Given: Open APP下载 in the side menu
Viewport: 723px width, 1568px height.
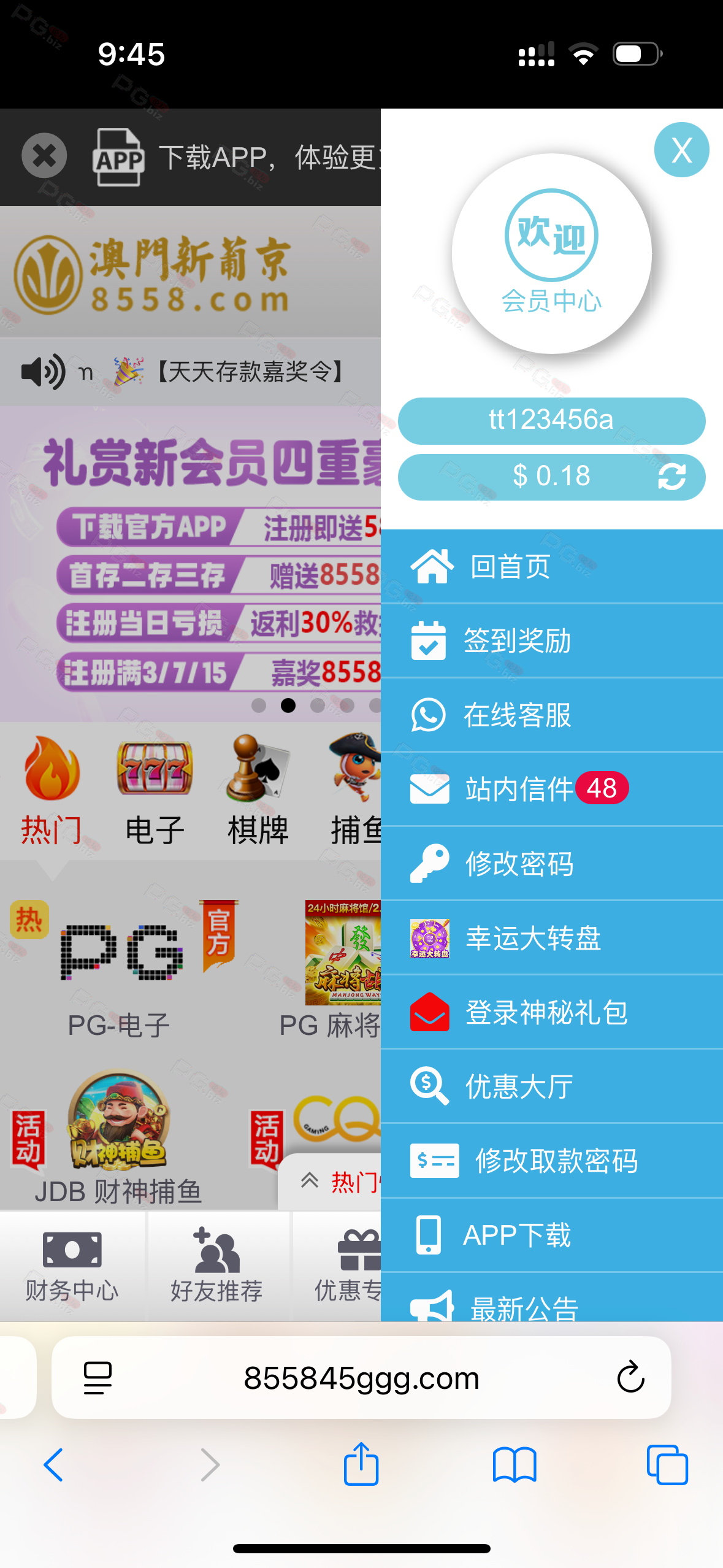Looking at the screenshot, I should pyautogui.click(x=551, y=1235).
